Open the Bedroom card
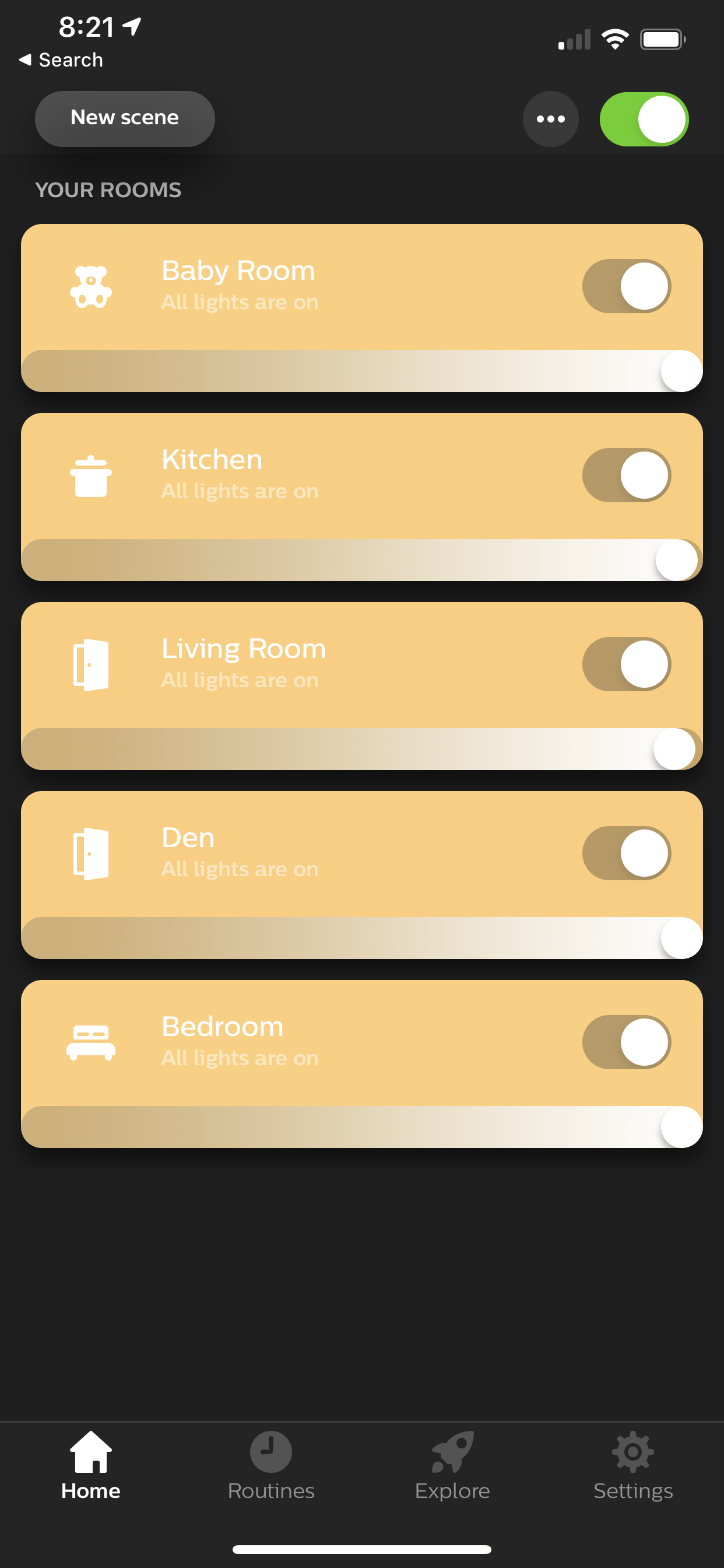Viewport: 724px width, 1568px height. click(x=362, y=1042)
